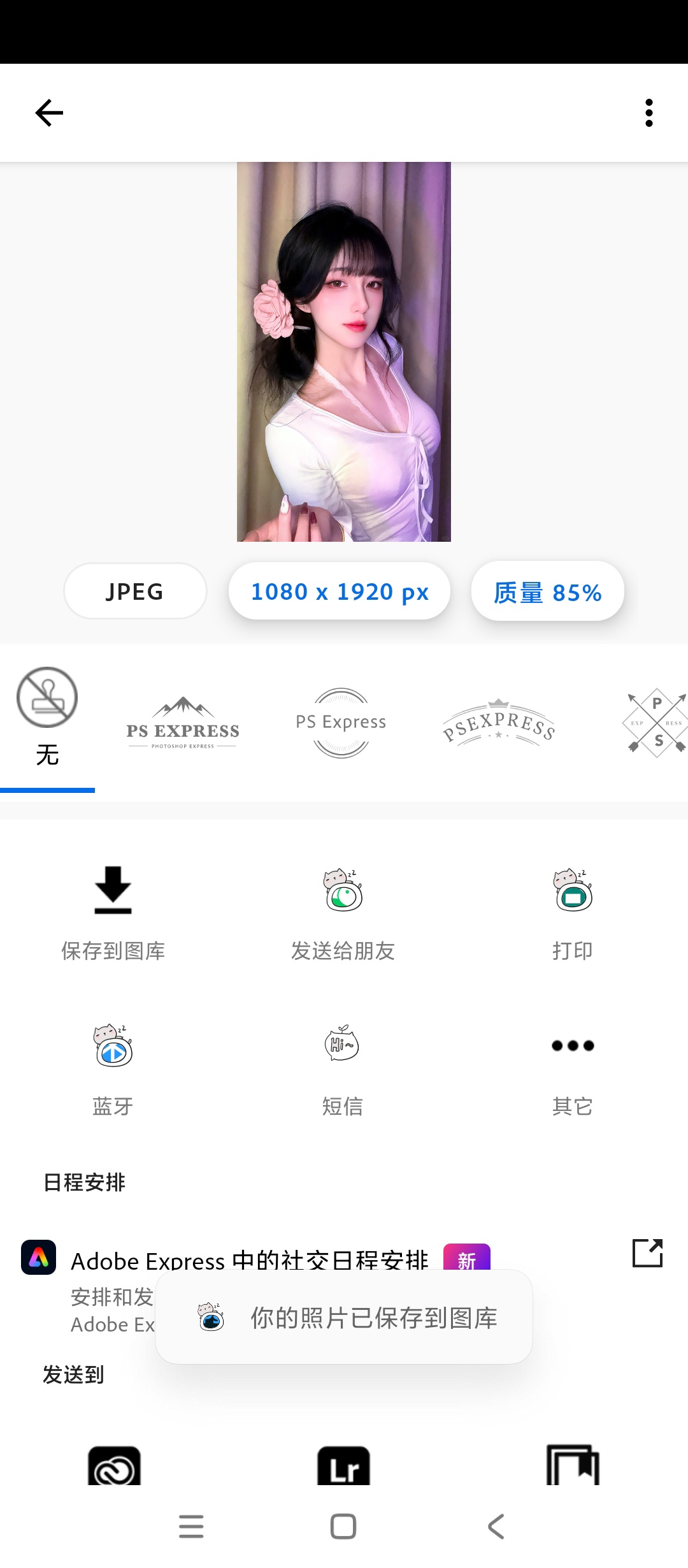Send the photo via 蓝牙
688x1568 pixels.
click(113, 1068)
